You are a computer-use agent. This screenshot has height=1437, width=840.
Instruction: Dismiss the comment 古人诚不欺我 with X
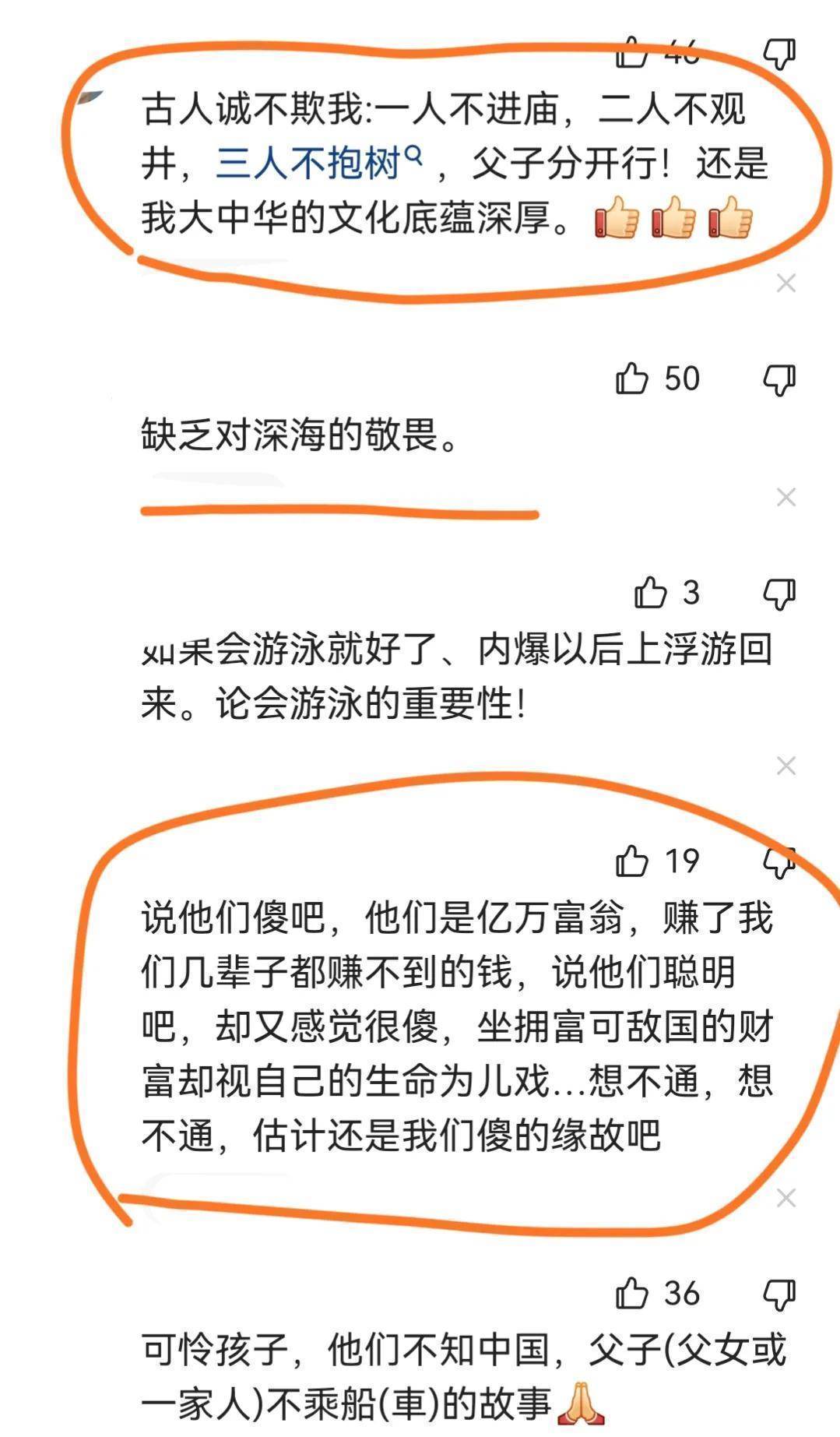pos(786,284)
